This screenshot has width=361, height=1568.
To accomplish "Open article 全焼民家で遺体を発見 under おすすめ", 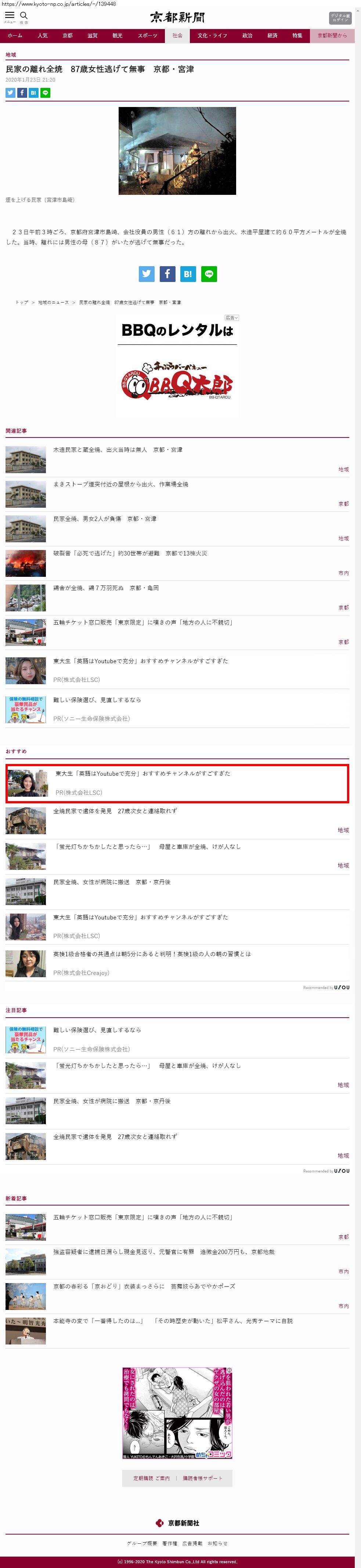I will point(115,811).
